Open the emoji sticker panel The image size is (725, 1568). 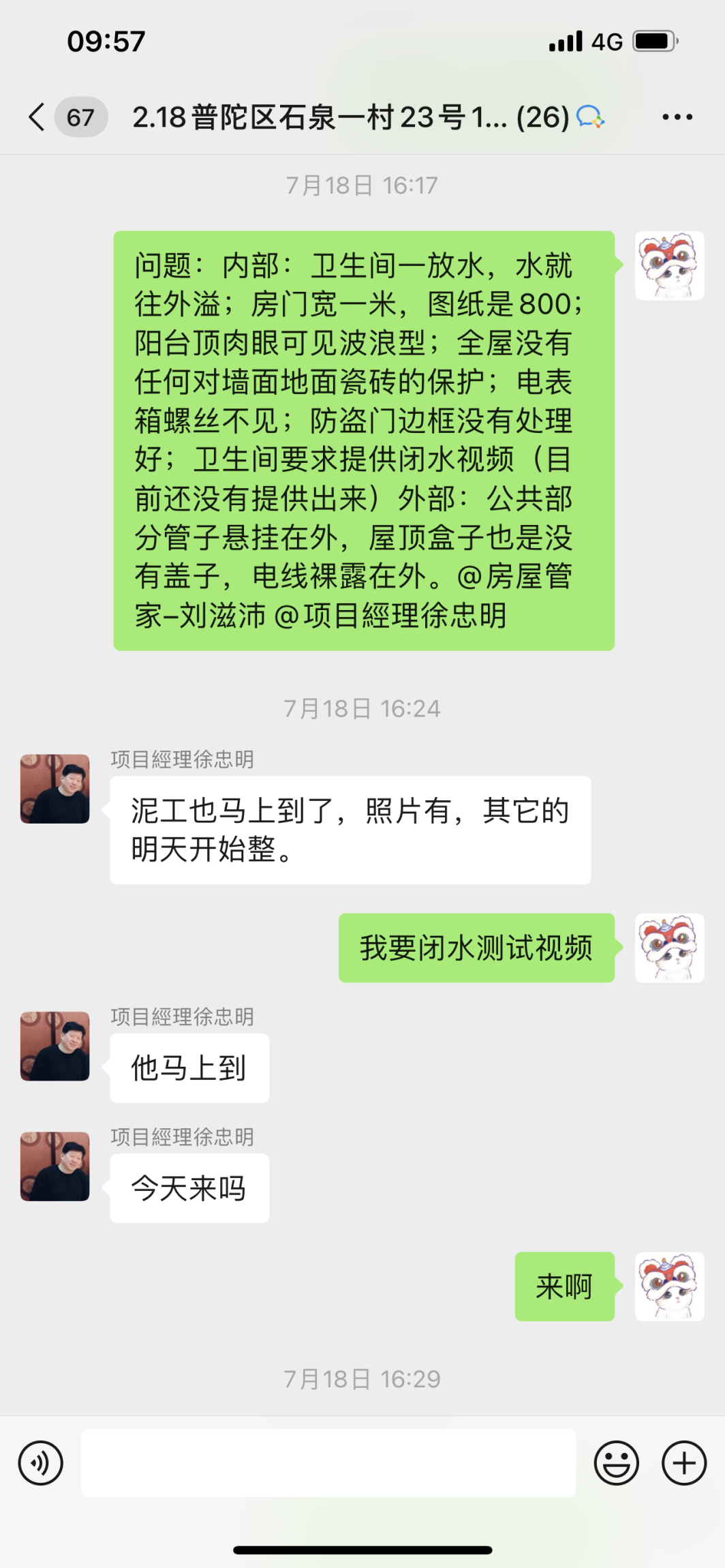tap(616, 1463)
